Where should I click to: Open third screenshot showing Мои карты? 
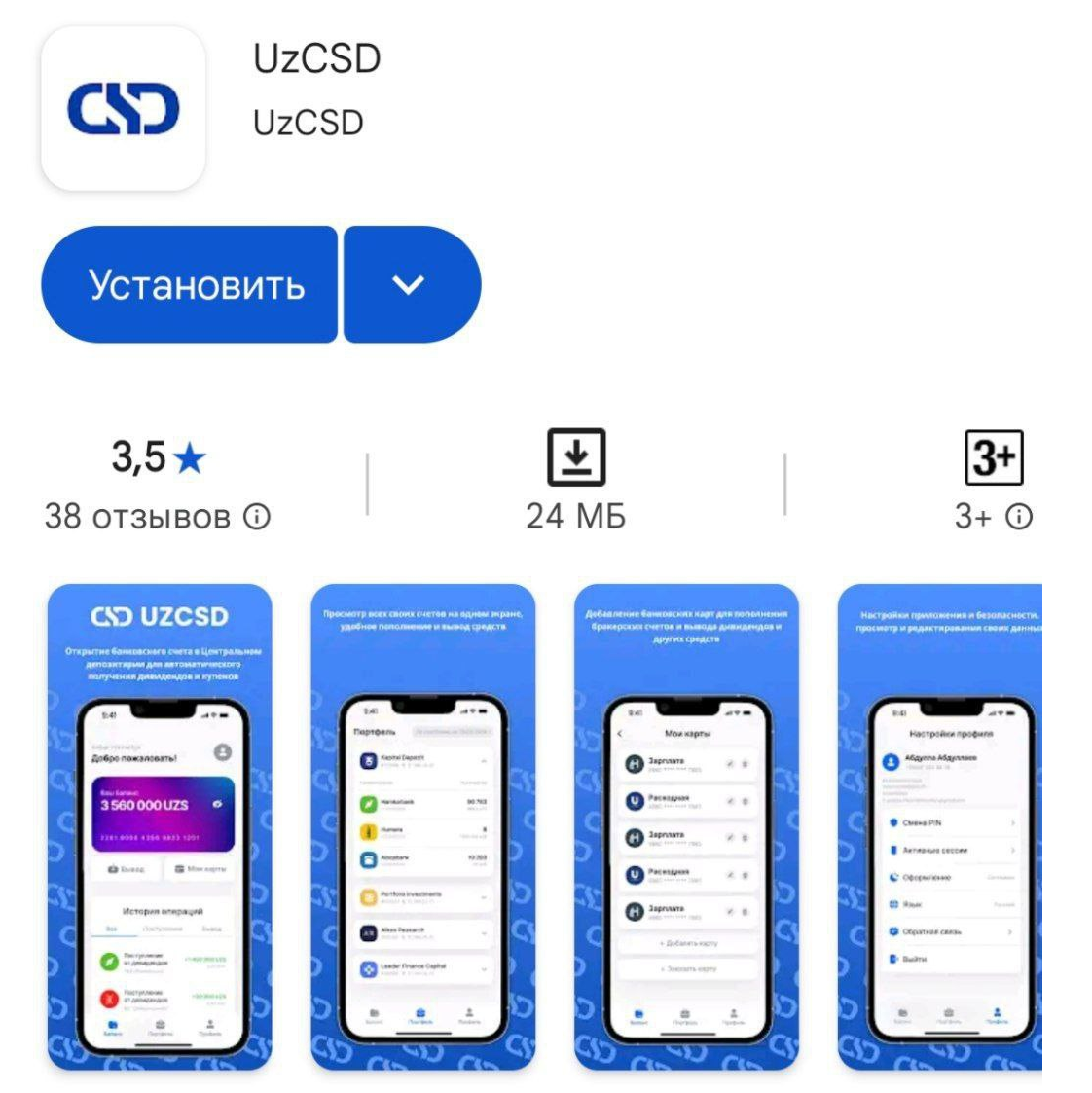click(686, 827)
